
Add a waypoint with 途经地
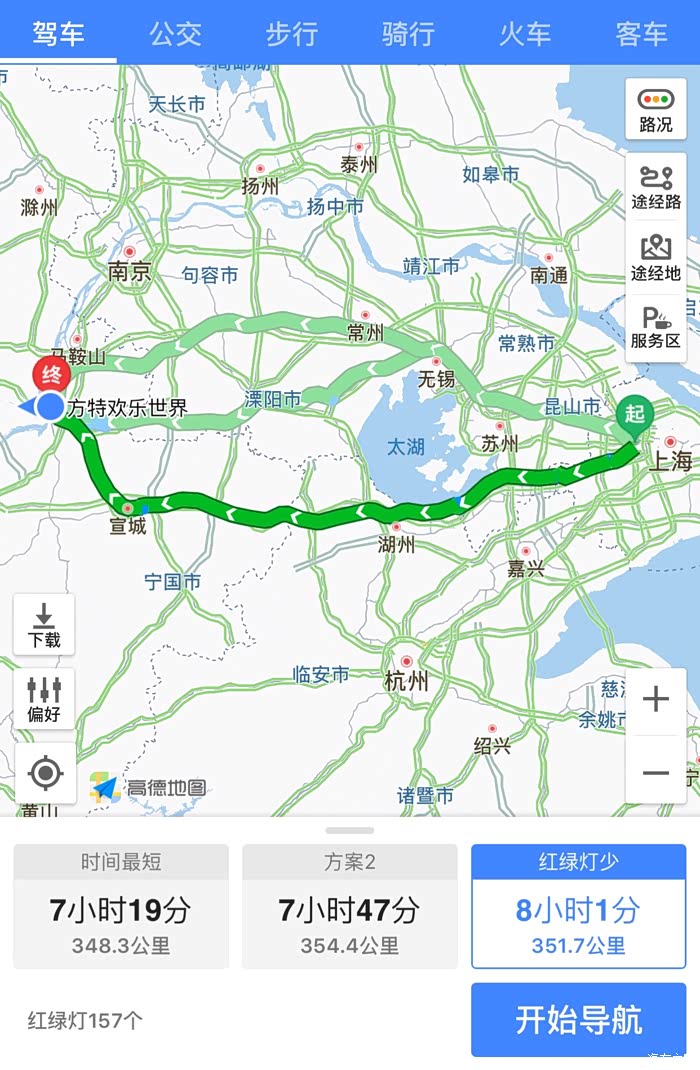[x=656, y=257]
